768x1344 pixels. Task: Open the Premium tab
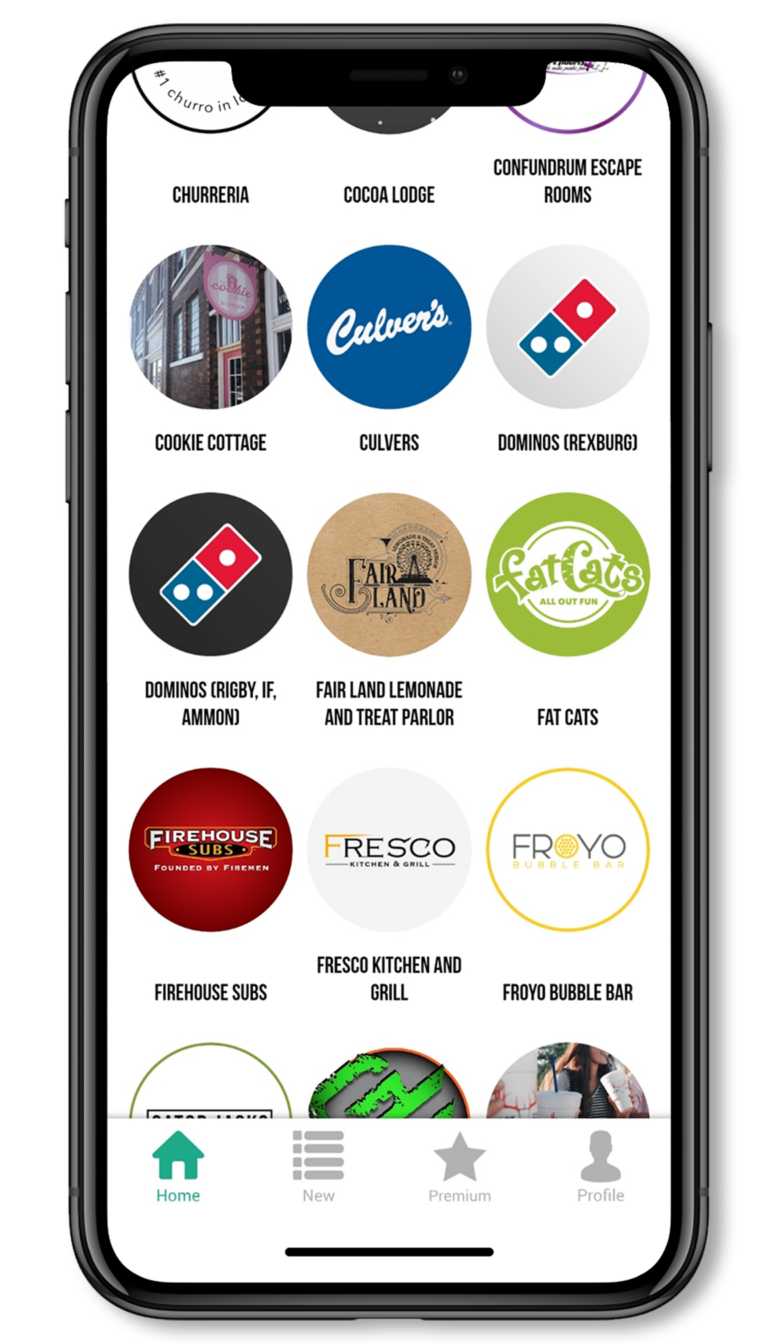click(459, 1166)
